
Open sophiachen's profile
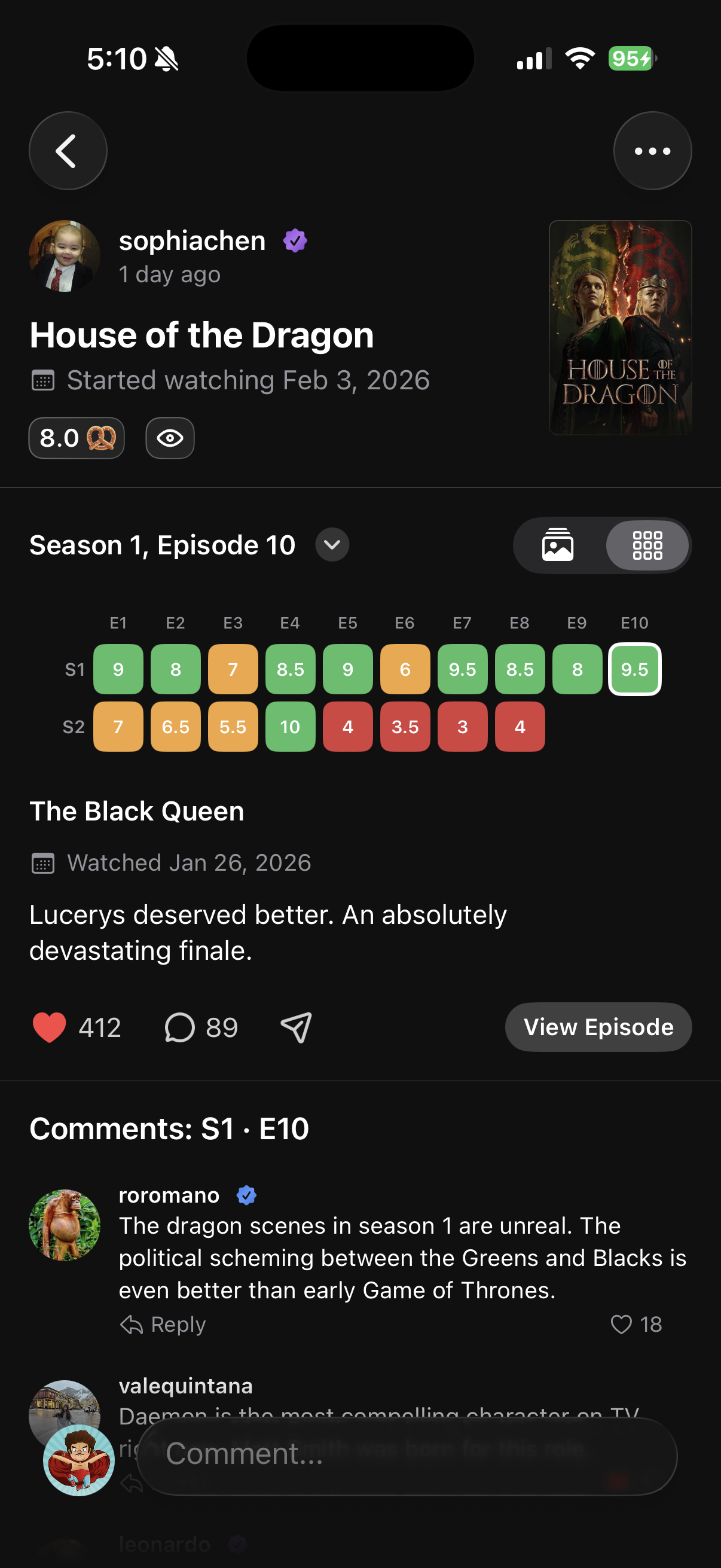tap(191, 241)
